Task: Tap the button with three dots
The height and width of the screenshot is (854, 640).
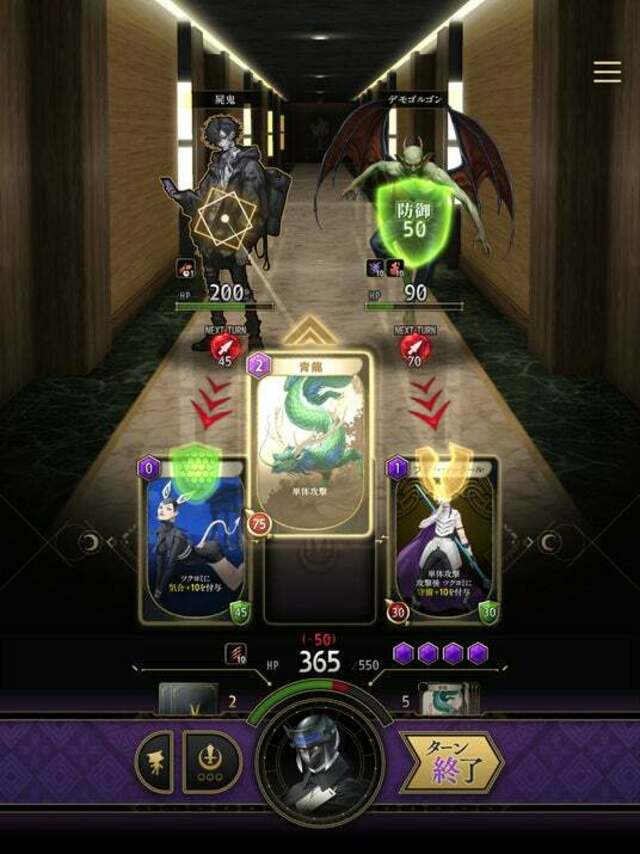Action: pos(211,764)
